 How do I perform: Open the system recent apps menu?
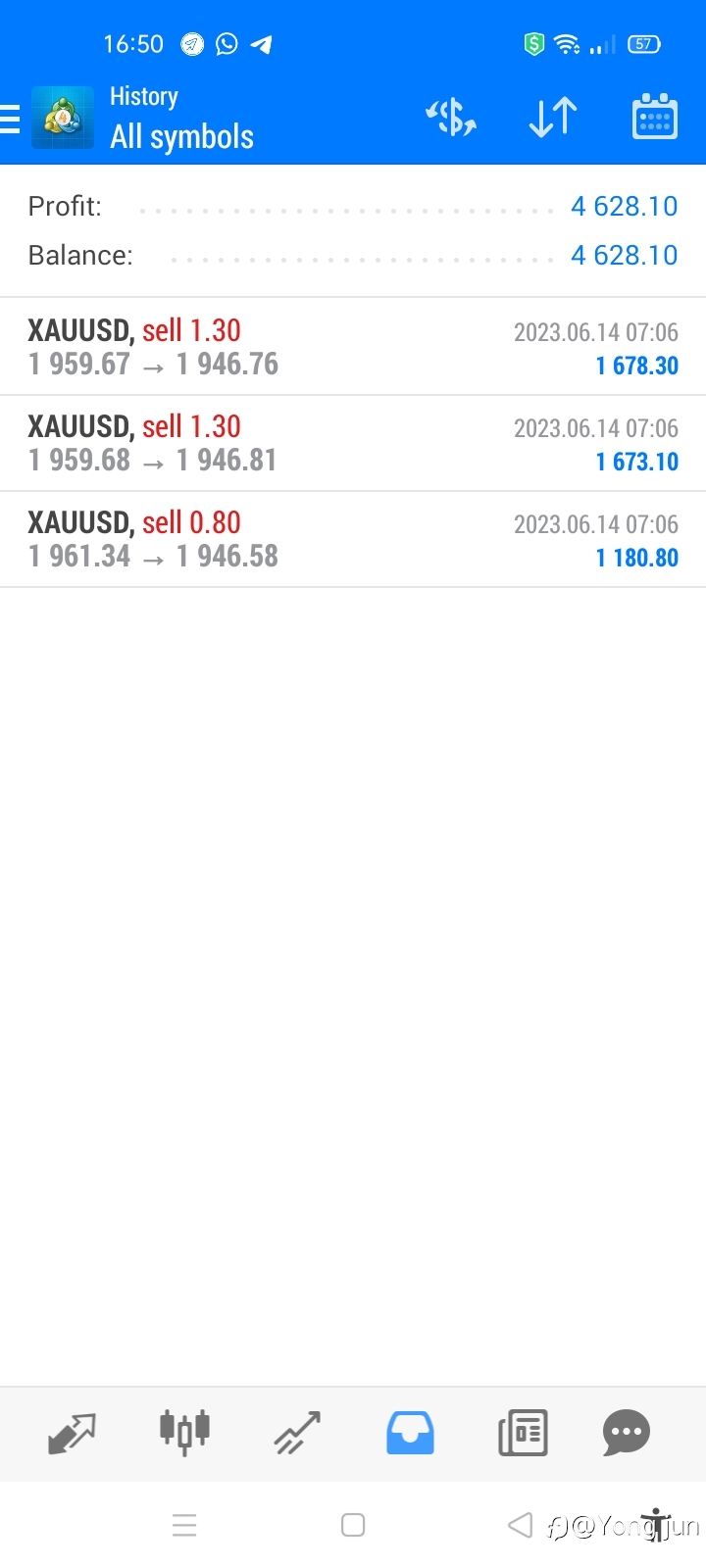tap(184, 1525)
